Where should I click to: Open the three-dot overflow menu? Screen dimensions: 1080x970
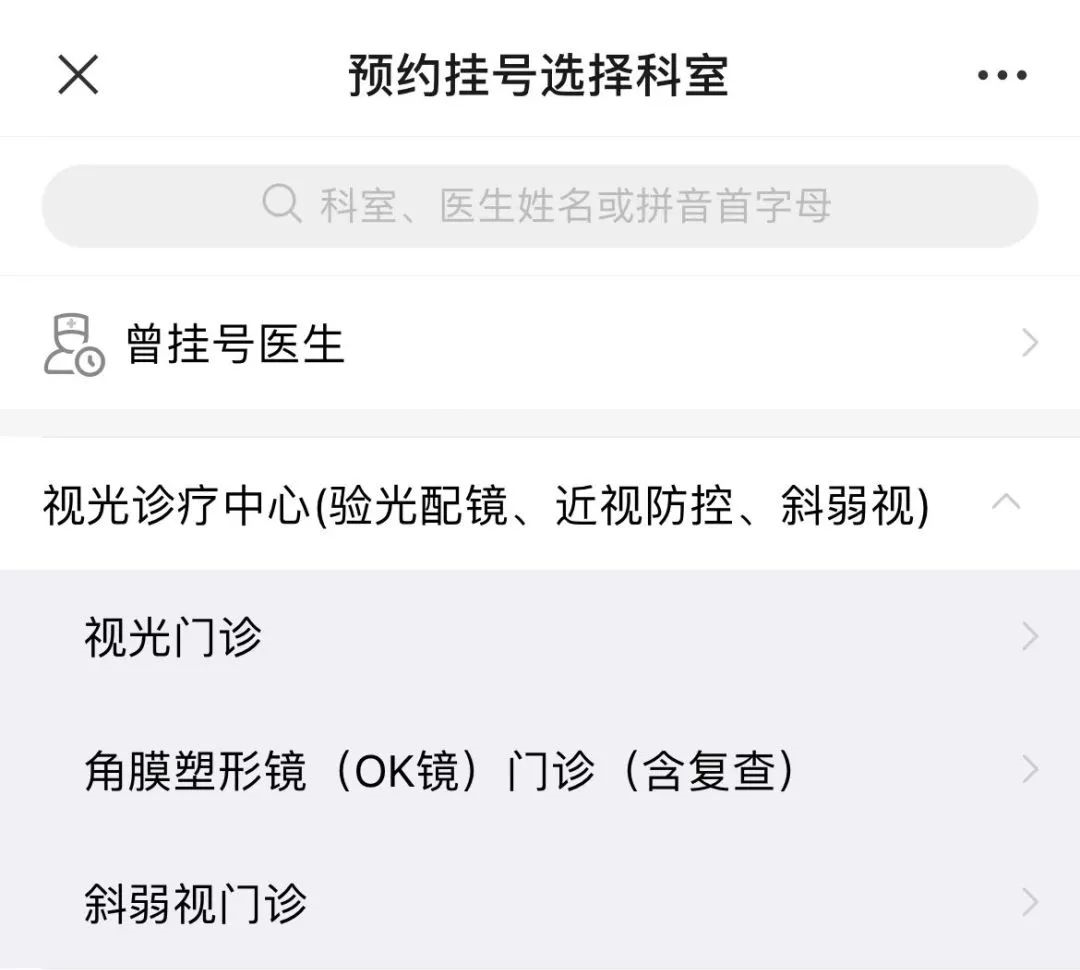coord(1002,76)
